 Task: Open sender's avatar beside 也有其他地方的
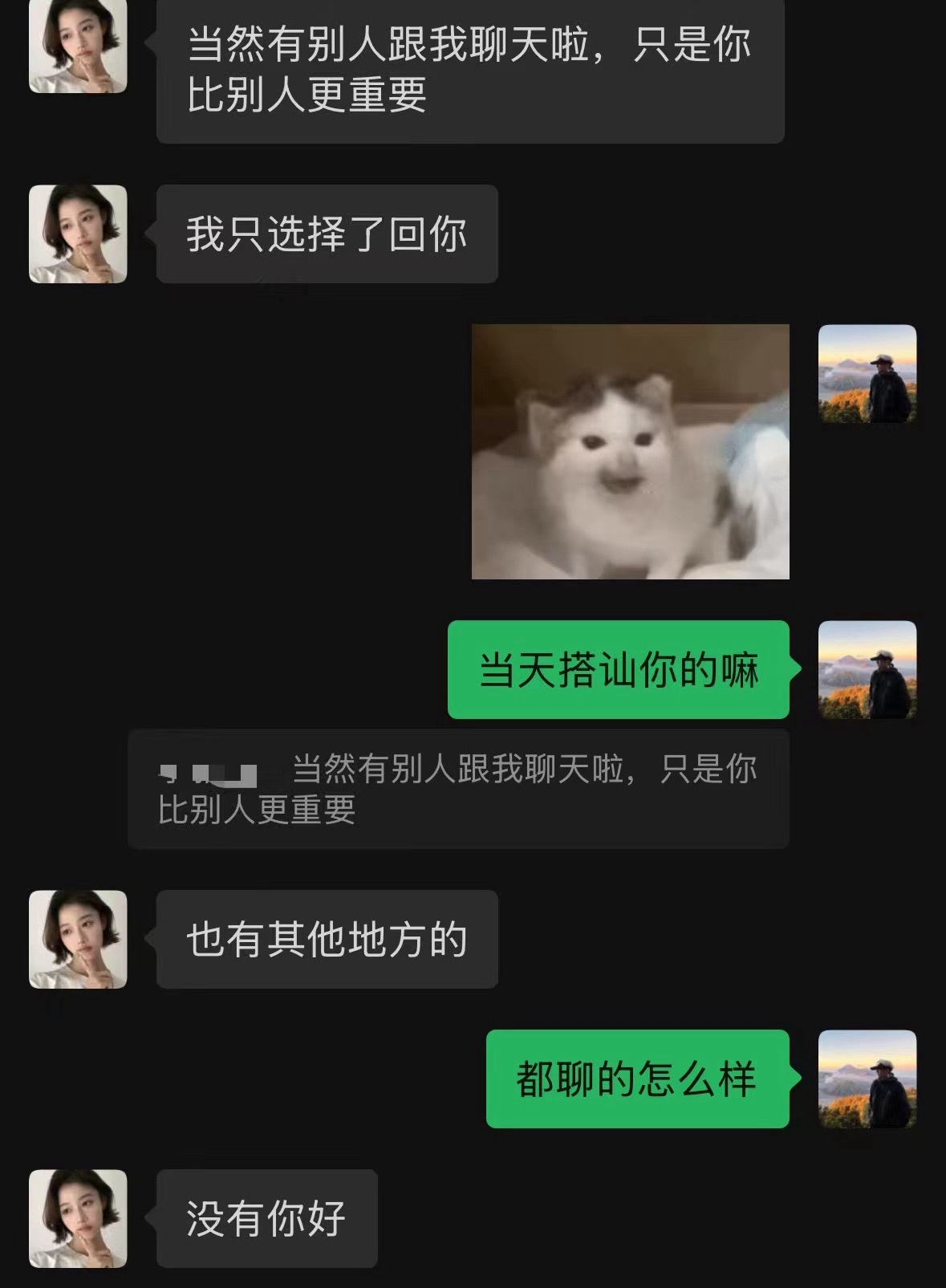click(78, 939)
